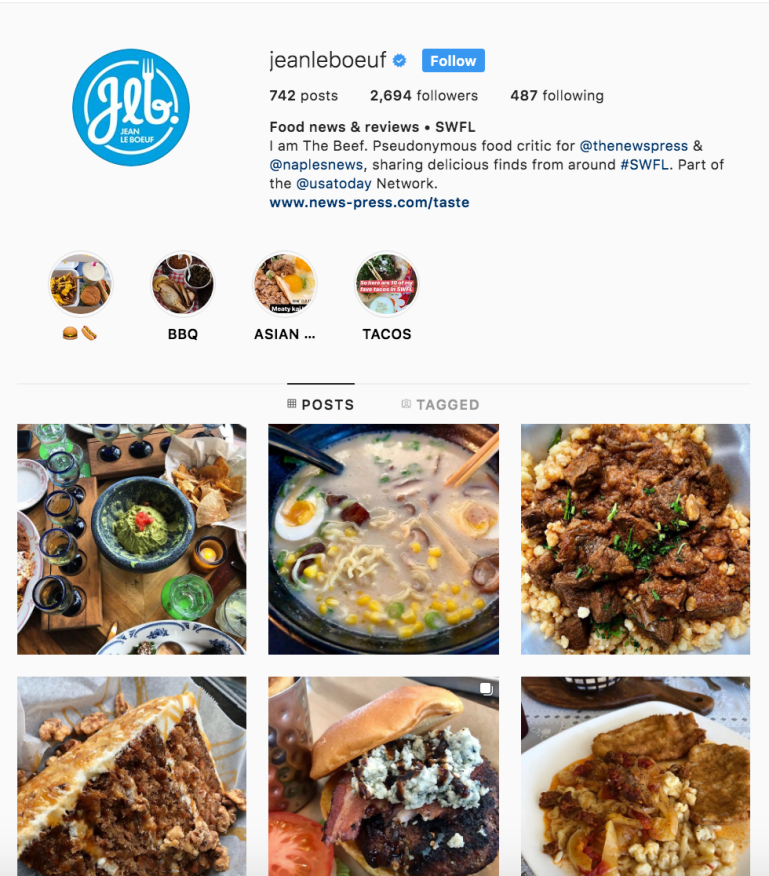The width and height of the screenshot is (769, 876).
Task: Click the blue verified badge next to jeanleboeuf
Action: point(399,59)
